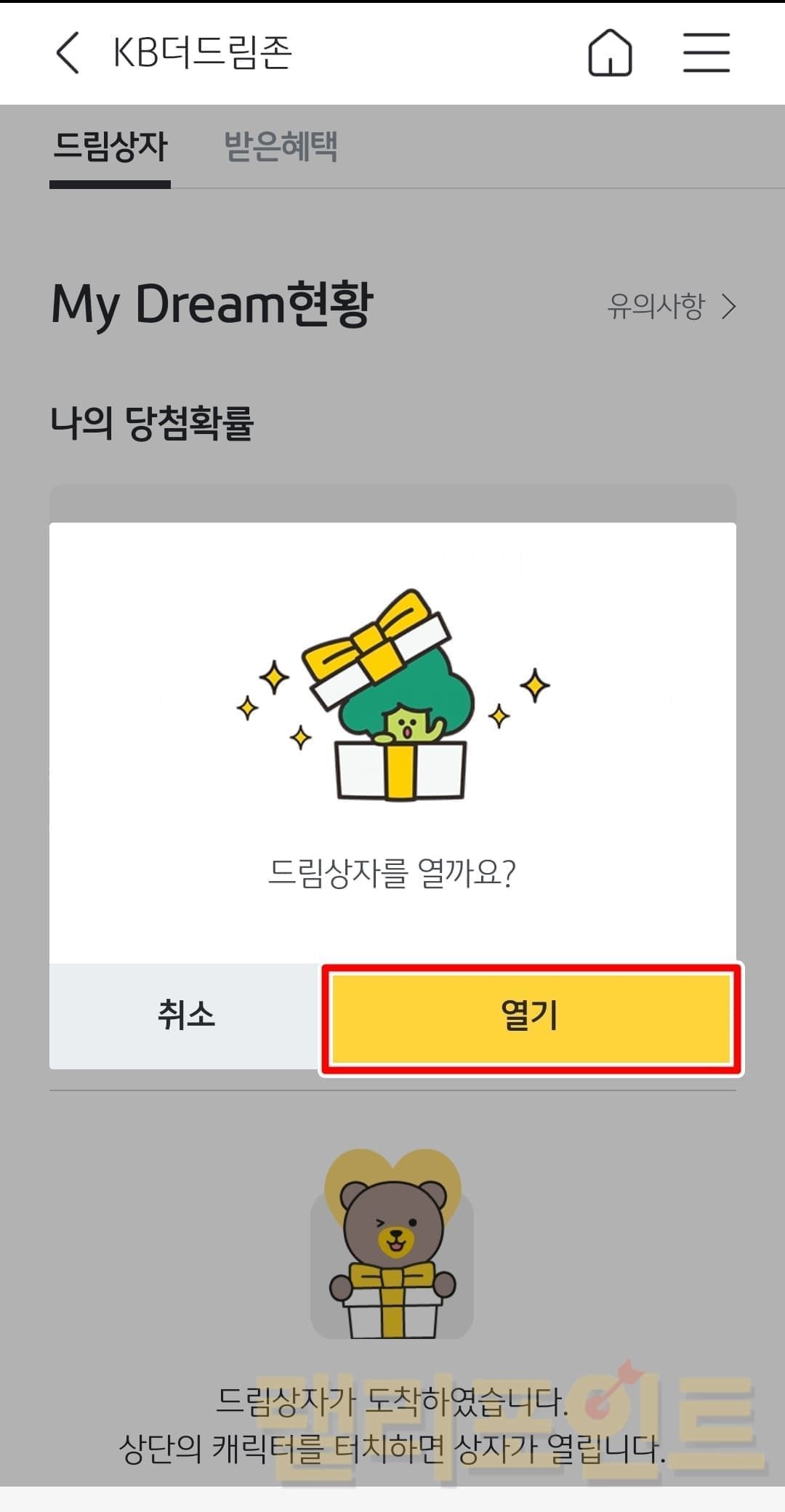This screenshot has height=1512, width=785.
Task: Open the home icon in the header
Action: tap(610, 53)
